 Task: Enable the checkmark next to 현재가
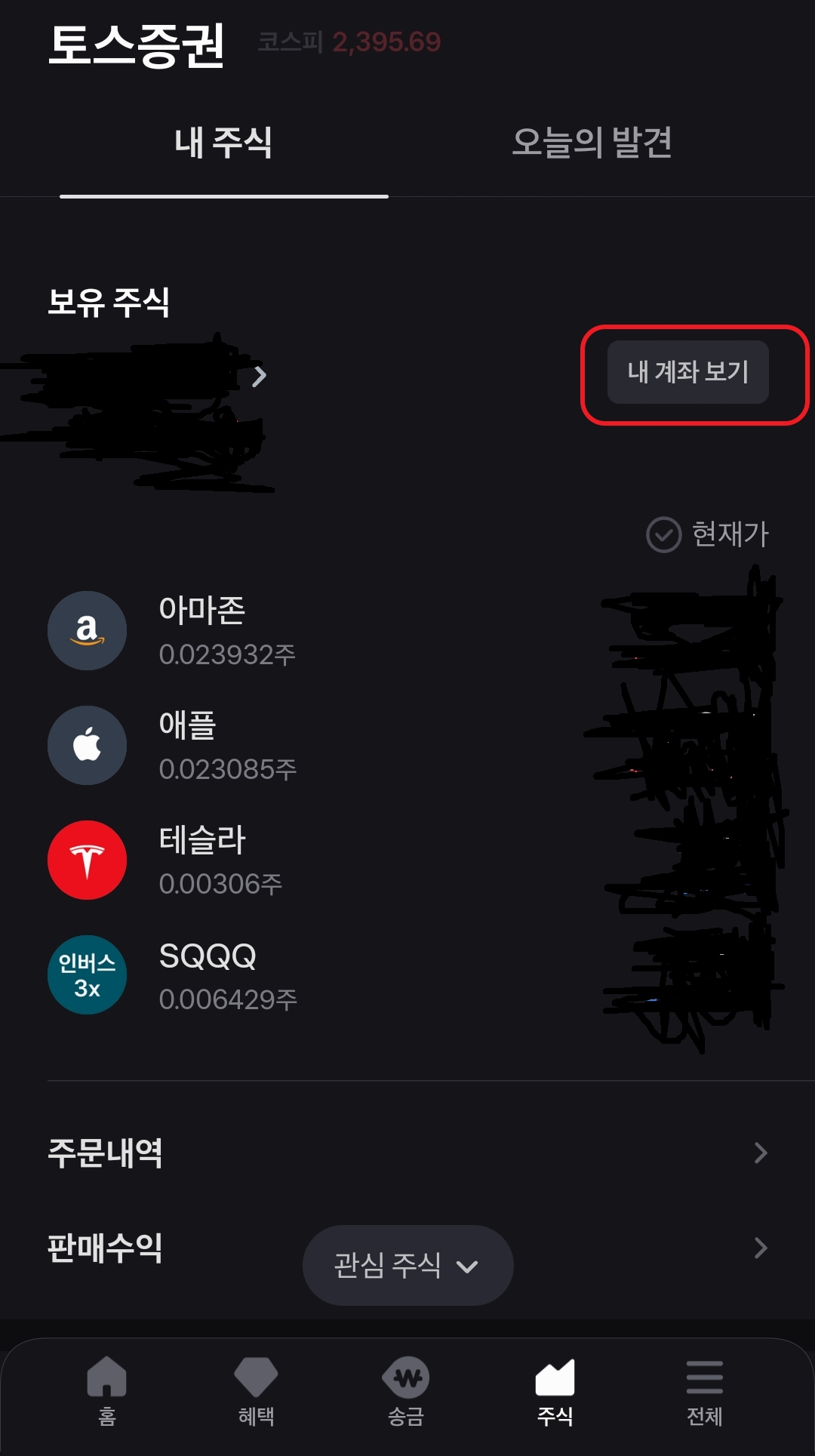(x=663, y=533)
